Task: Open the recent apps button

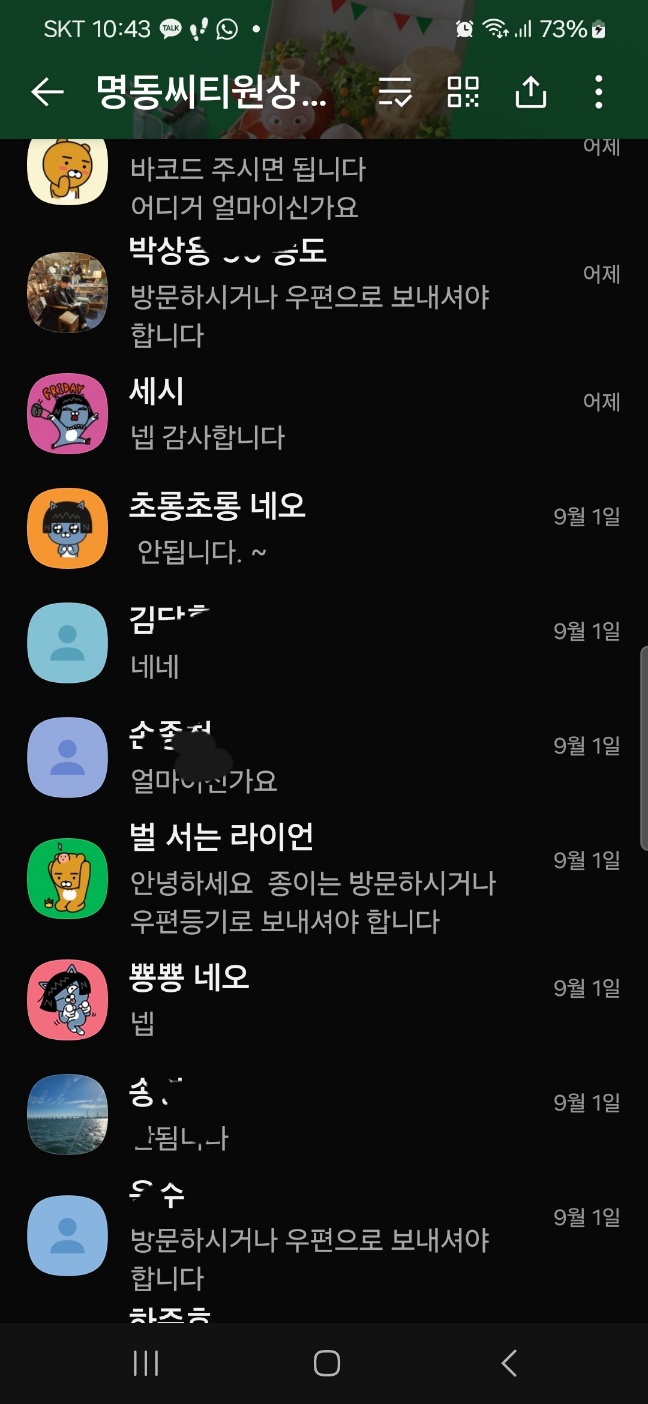Action: pos(146,1363)
